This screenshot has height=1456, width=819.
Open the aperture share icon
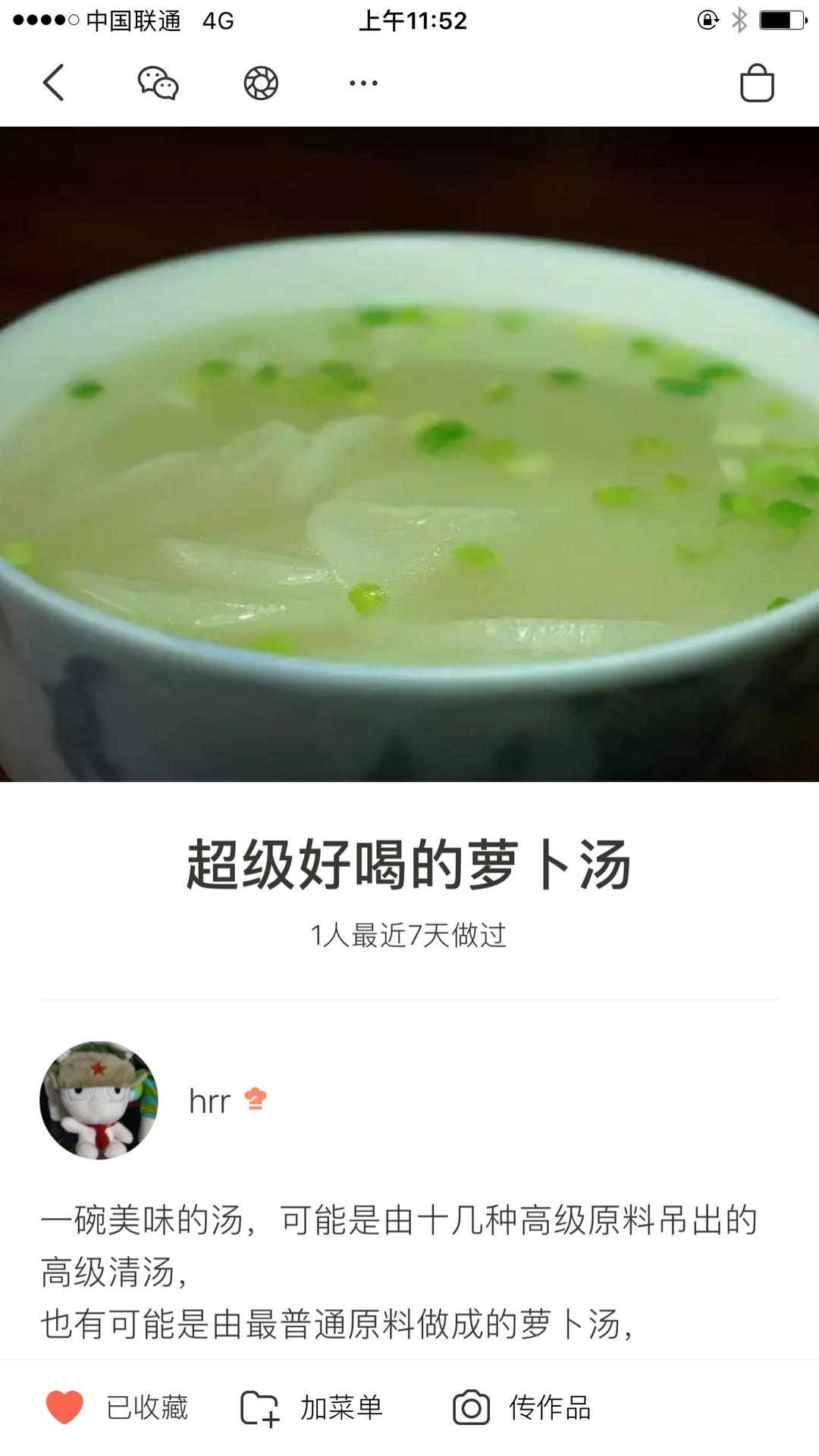[x=260, y=81]
